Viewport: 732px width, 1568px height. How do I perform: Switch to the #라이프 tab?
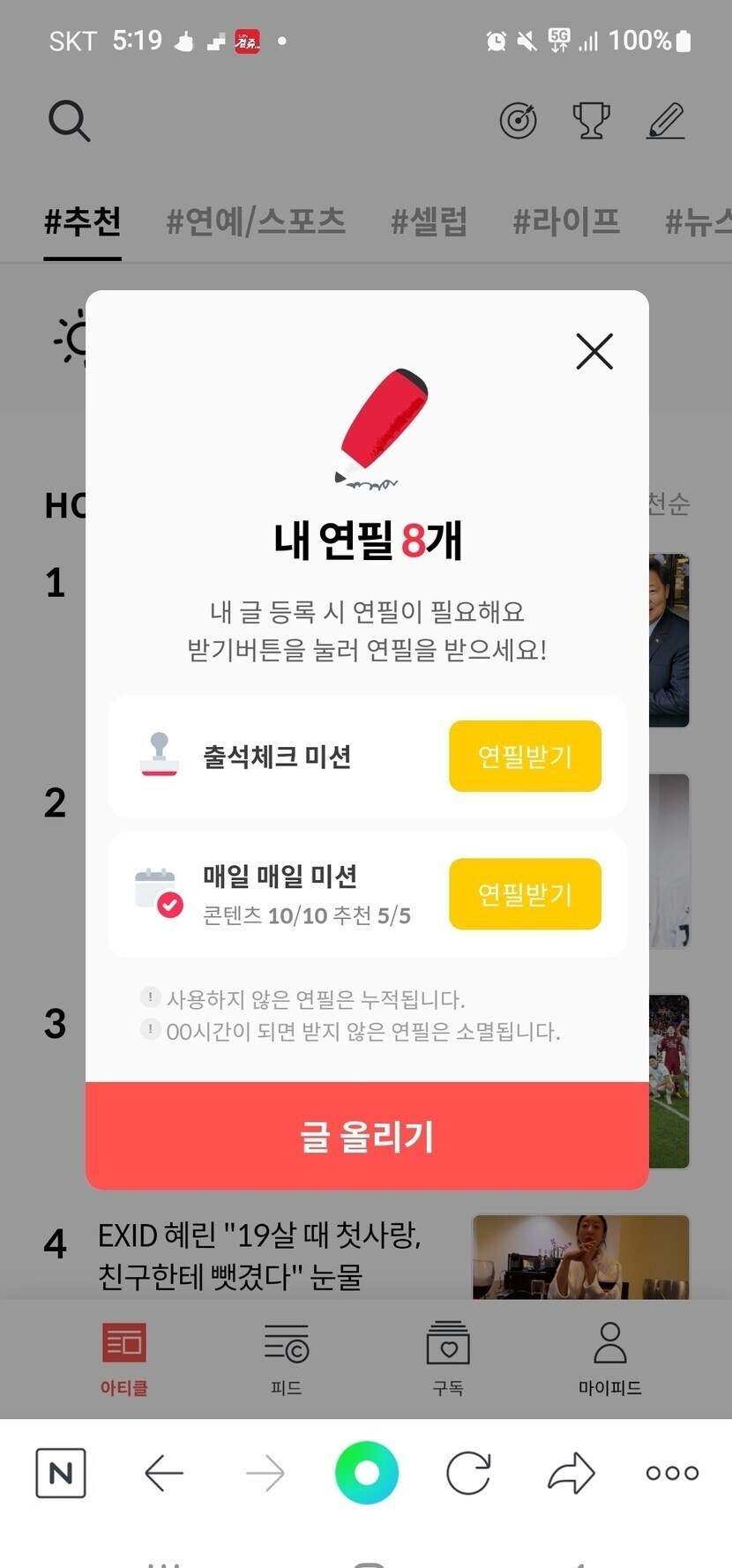[x=566, y=220]
